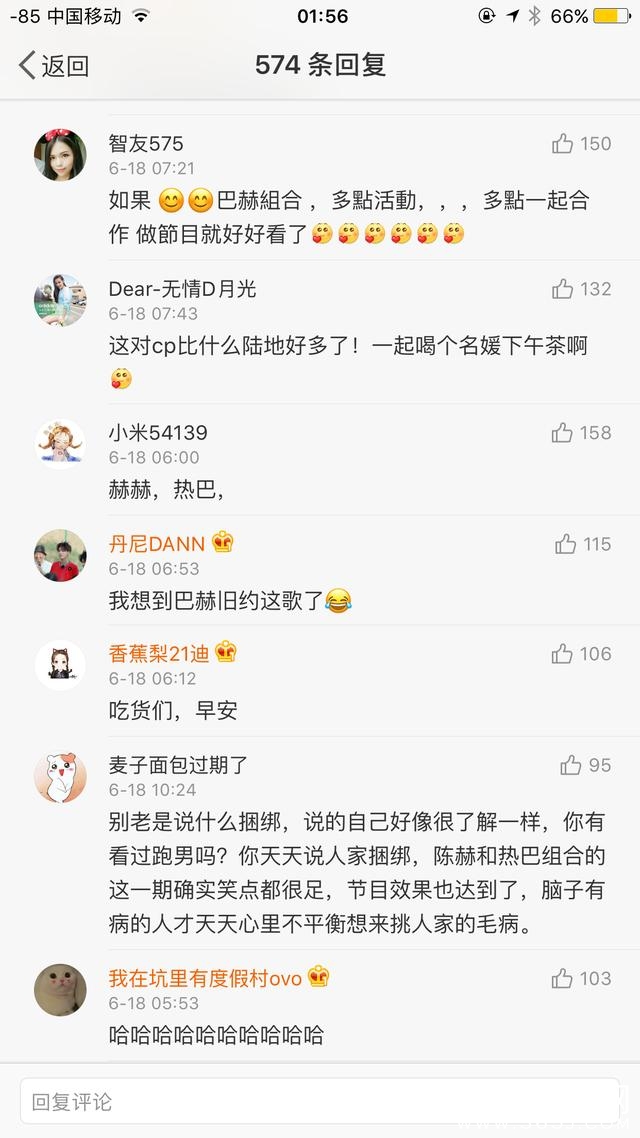Viewport: 640px width, 1138px height.
Task: Go back with the 返回 button
Action: 54,66
